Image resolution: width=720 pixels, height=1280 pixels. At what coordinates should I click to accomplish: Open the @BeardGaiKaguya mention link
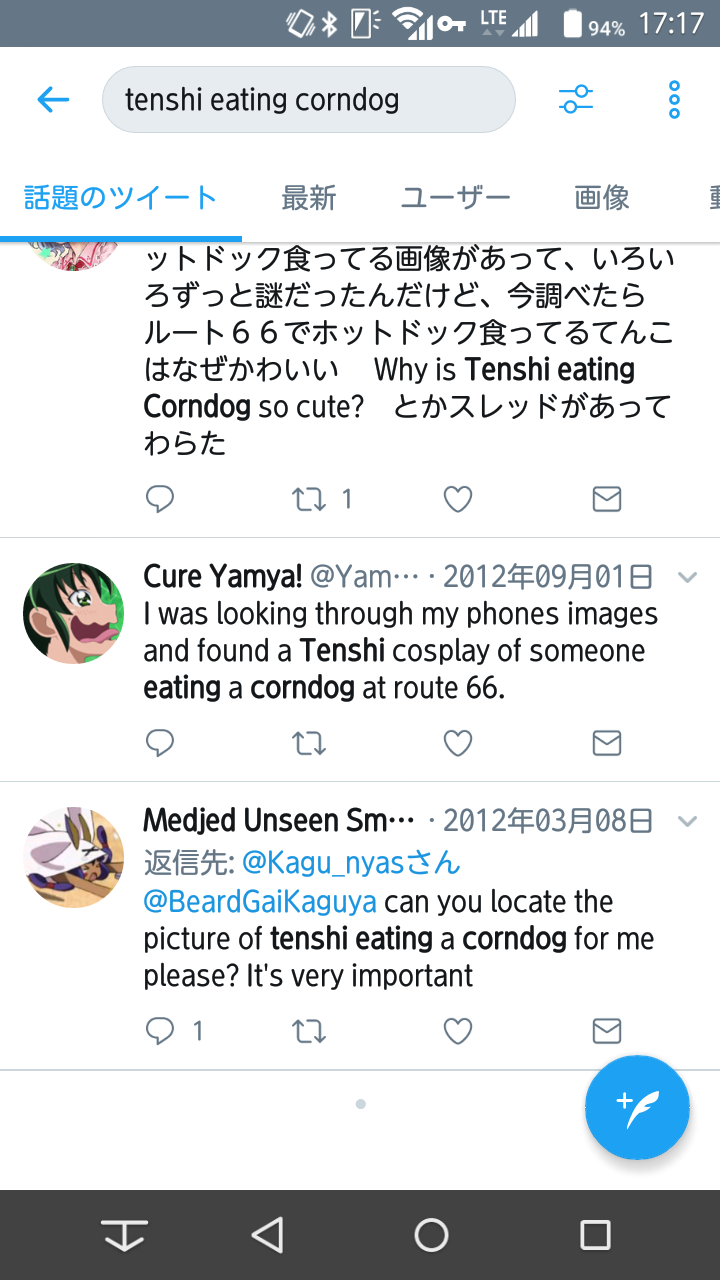(260, 901)
